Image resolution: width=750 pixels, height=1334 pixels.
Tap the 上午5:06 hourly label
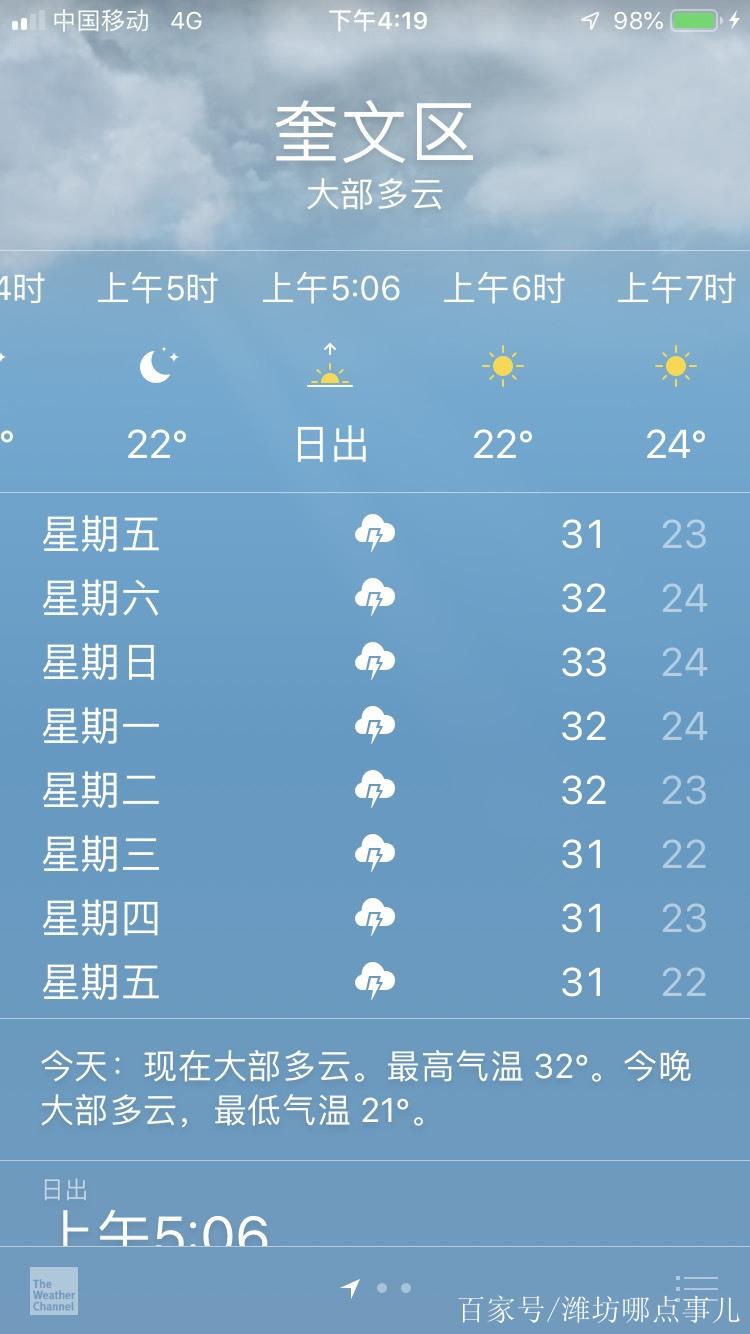click(x=330, y=287)
